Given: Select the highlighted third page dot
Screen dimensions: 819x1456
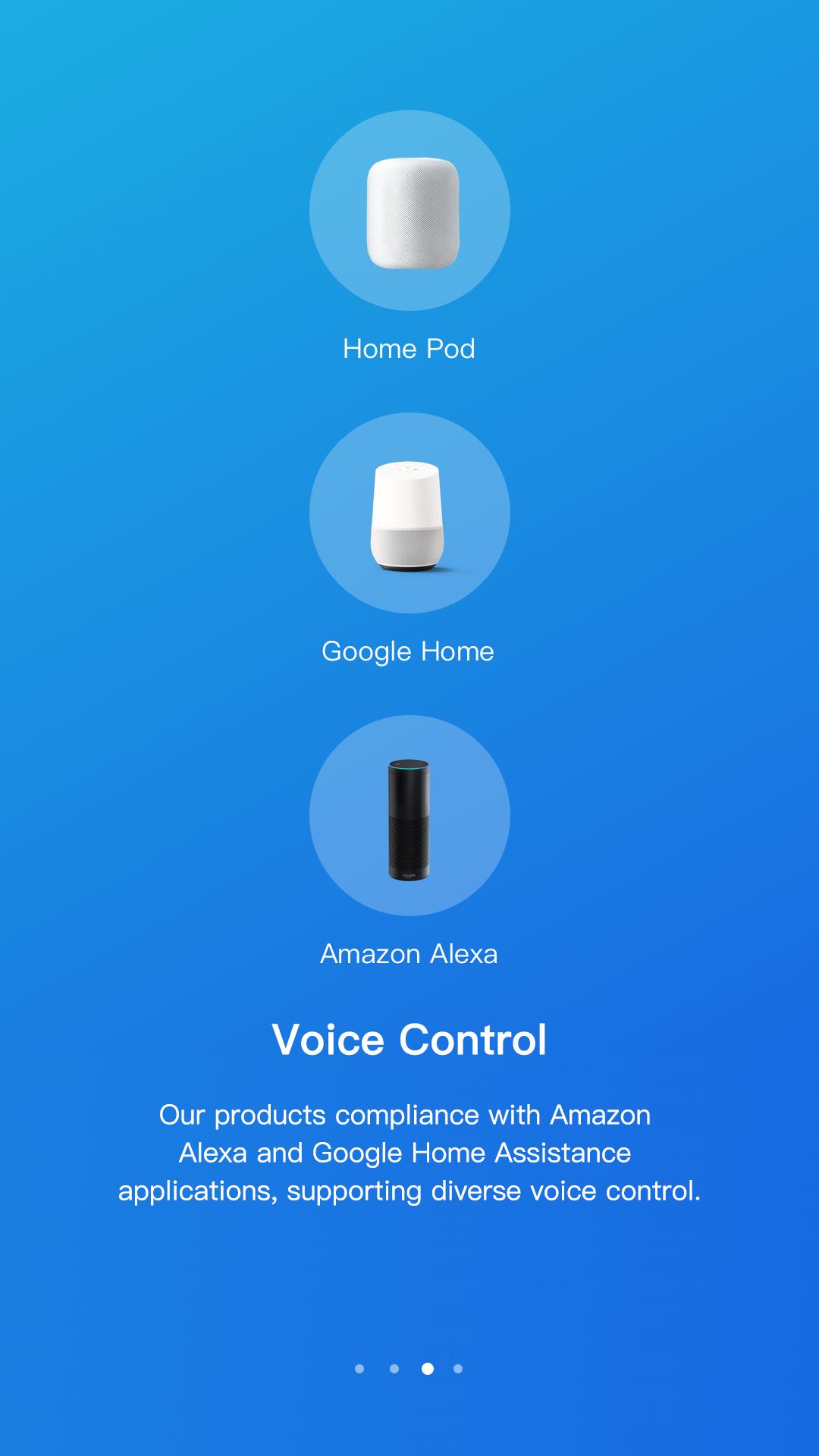Looking at the screenshot, I should tap(428, 1369).
